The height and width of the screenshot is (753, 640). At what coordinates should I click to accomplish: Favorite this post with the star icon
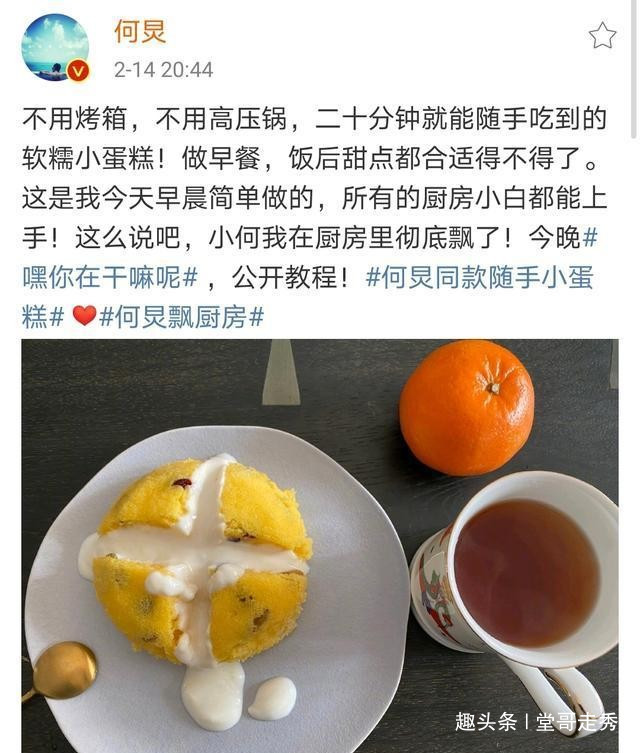[602, 36]
